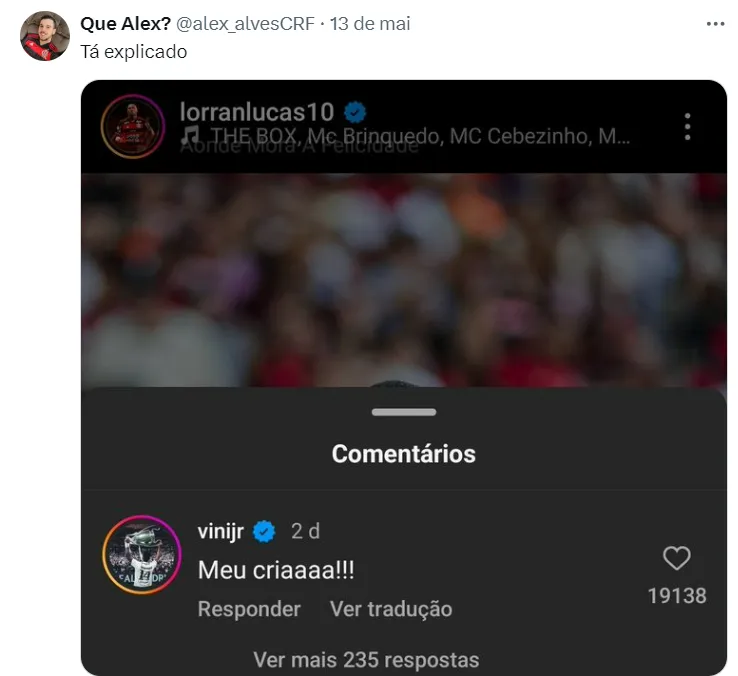The height and width of the screenshot is (676, 738).
Task: Tap the Que Alex? display name
Action: pos(125,24)
